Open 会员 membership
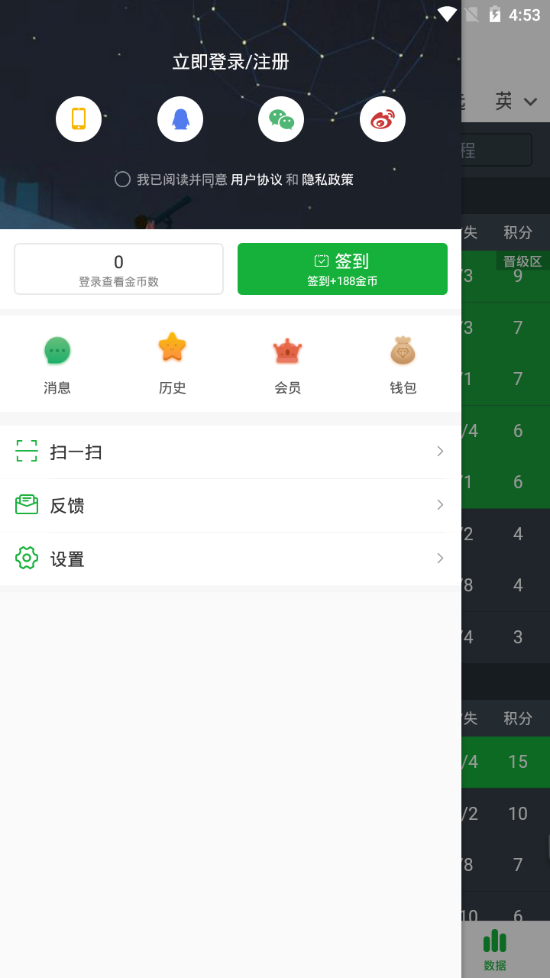The image size is (550, 978). click(x=287, y=365)
